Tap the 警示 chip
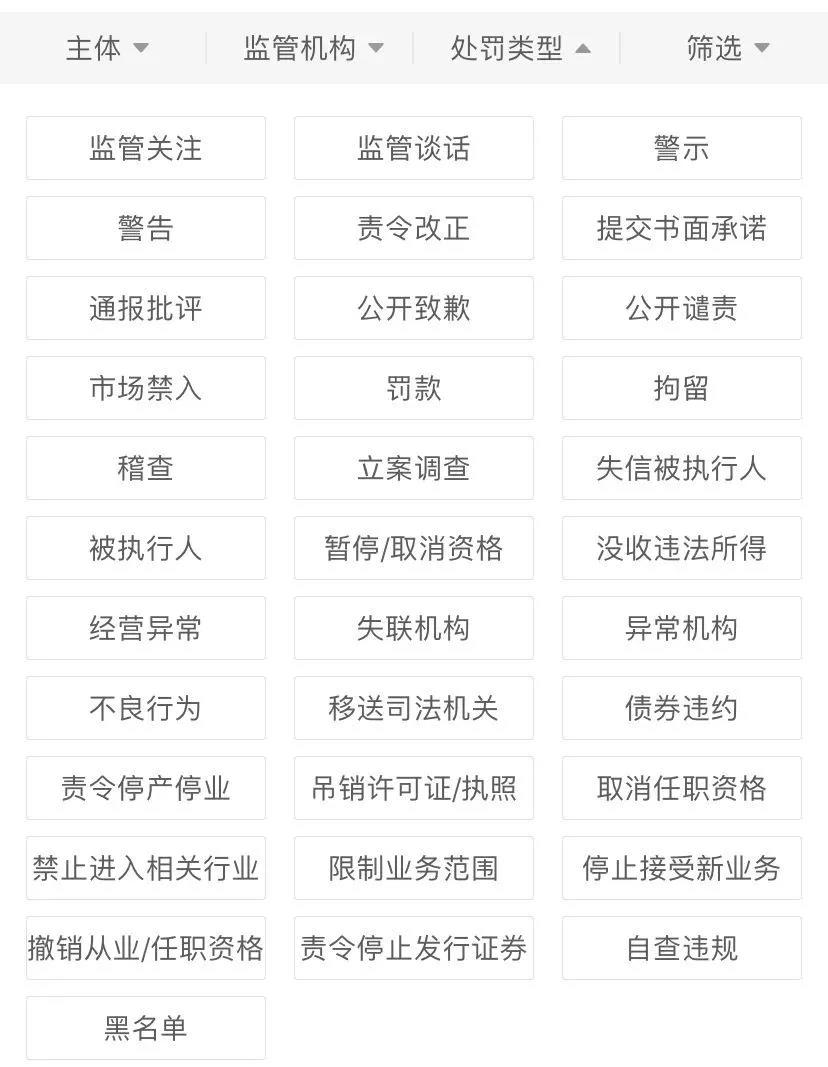 pos(681,148)
